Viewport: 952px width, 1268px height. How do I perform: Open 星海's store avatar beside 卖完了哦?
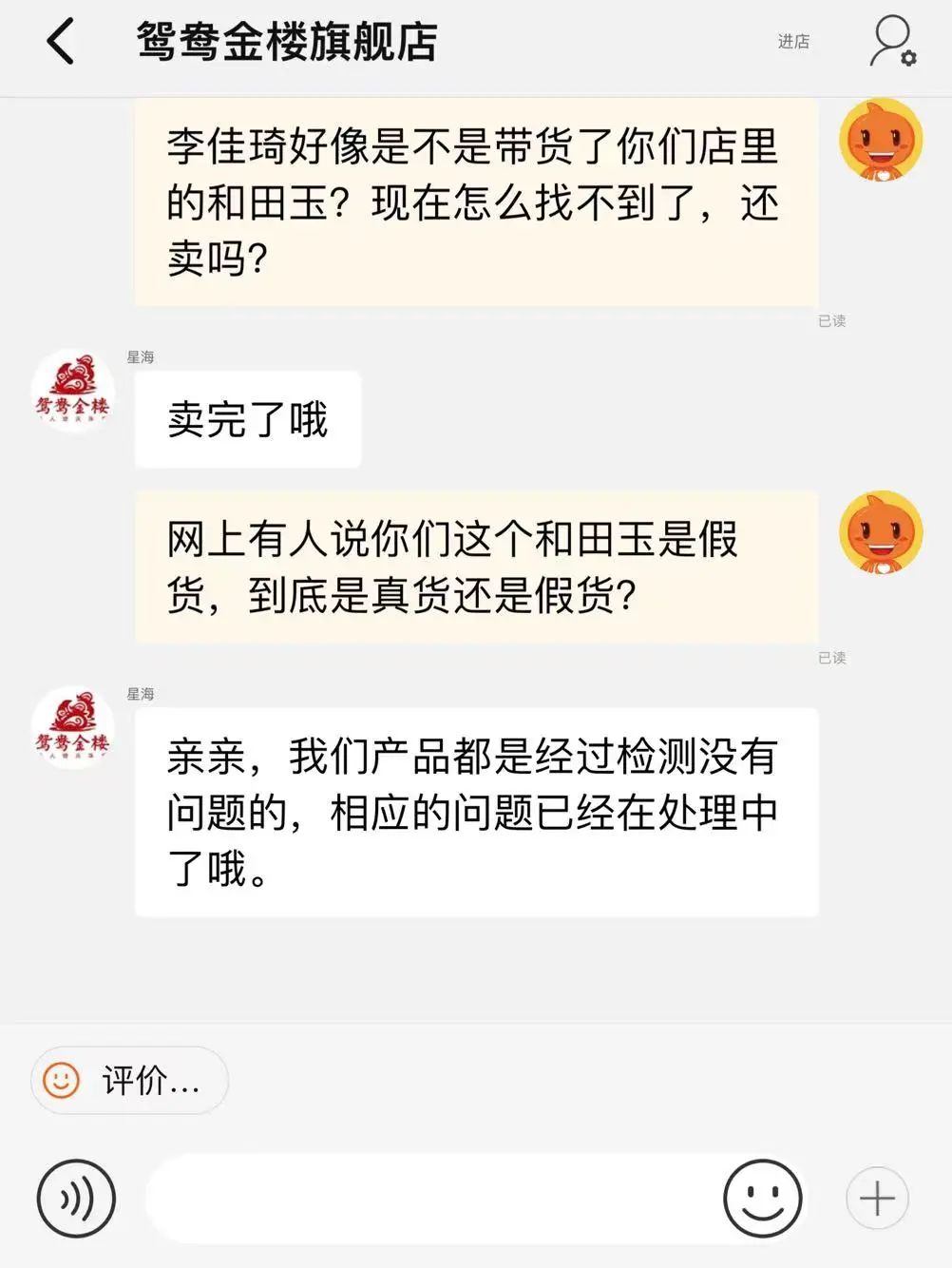pos(73,391)
